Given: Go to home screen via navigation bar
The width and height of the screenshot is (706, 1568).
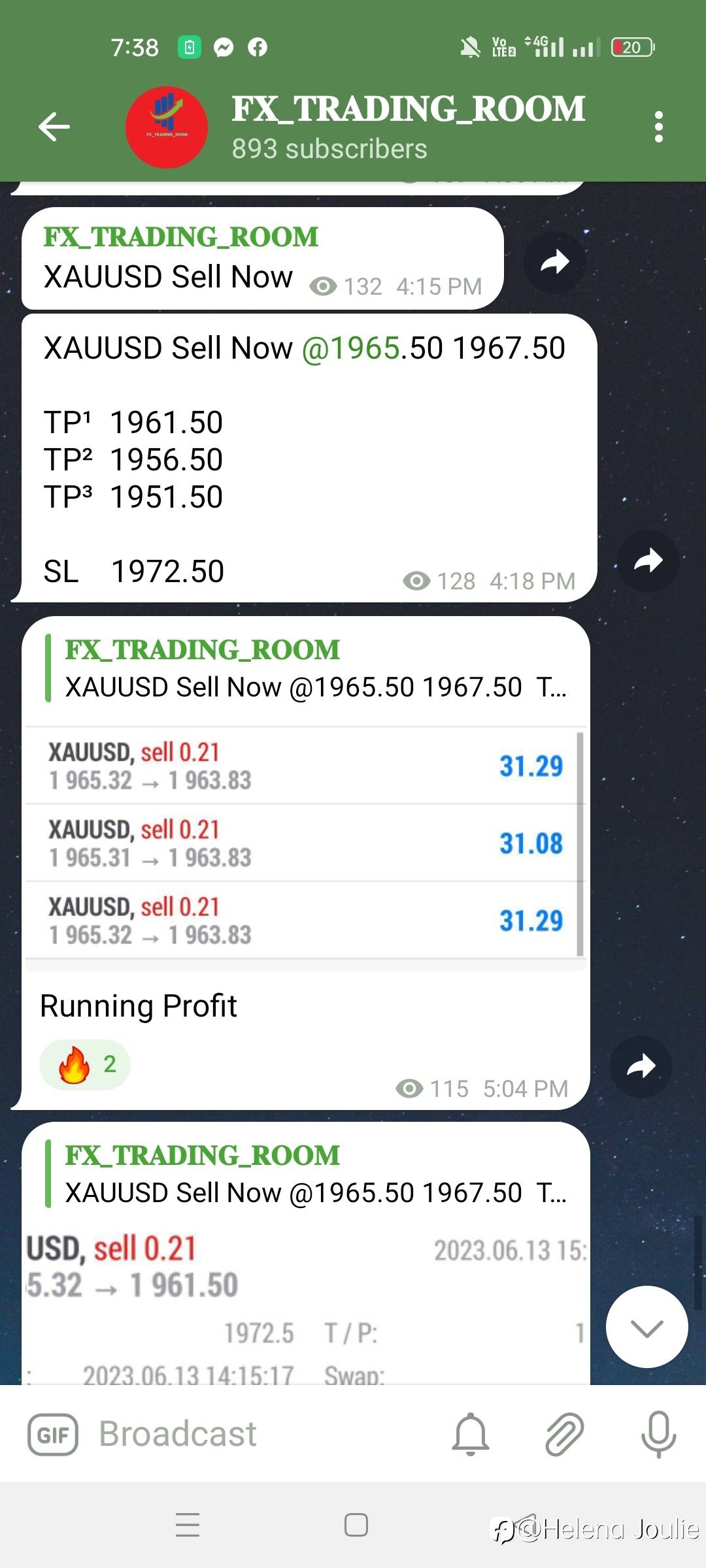Looking at the screenshot, I should (356, 1525).
